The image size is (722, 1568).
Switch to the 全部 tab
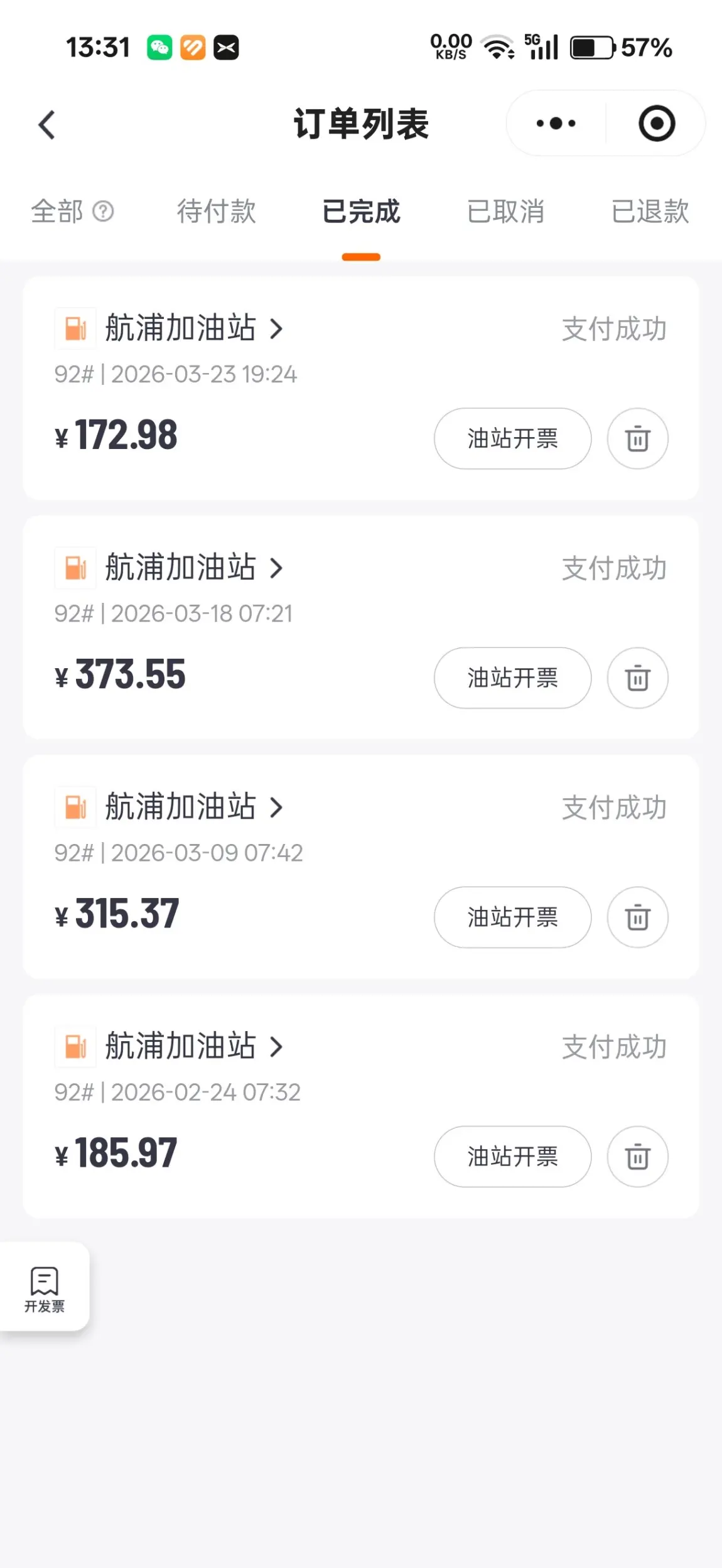58,212
